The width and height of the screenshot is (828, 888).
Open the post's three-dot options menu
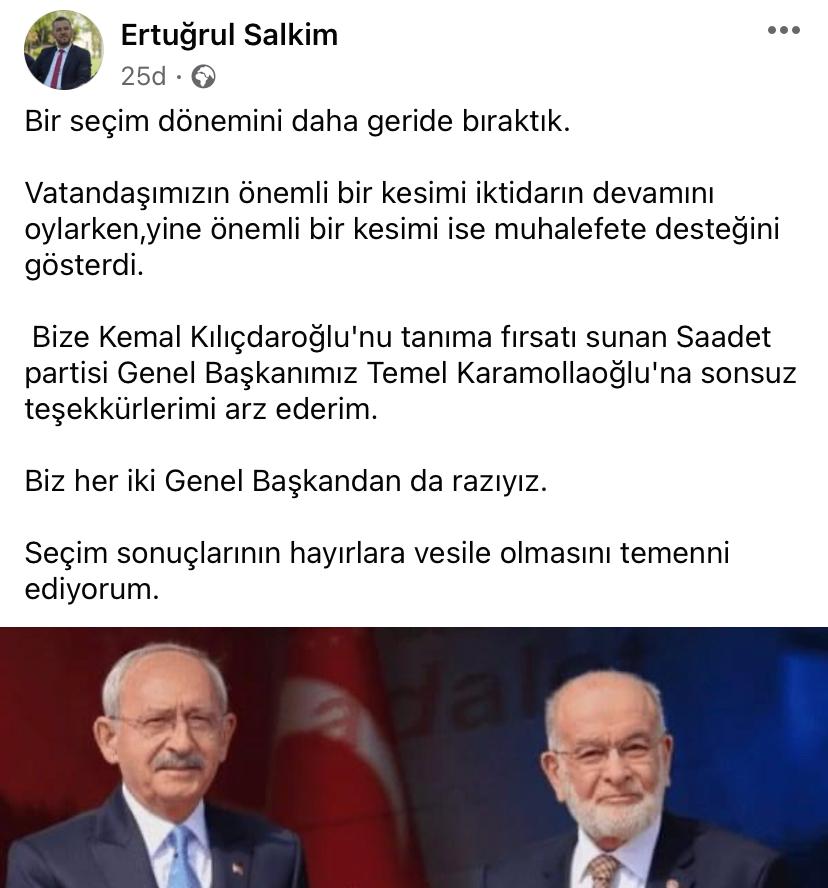[x=783, y=31]
